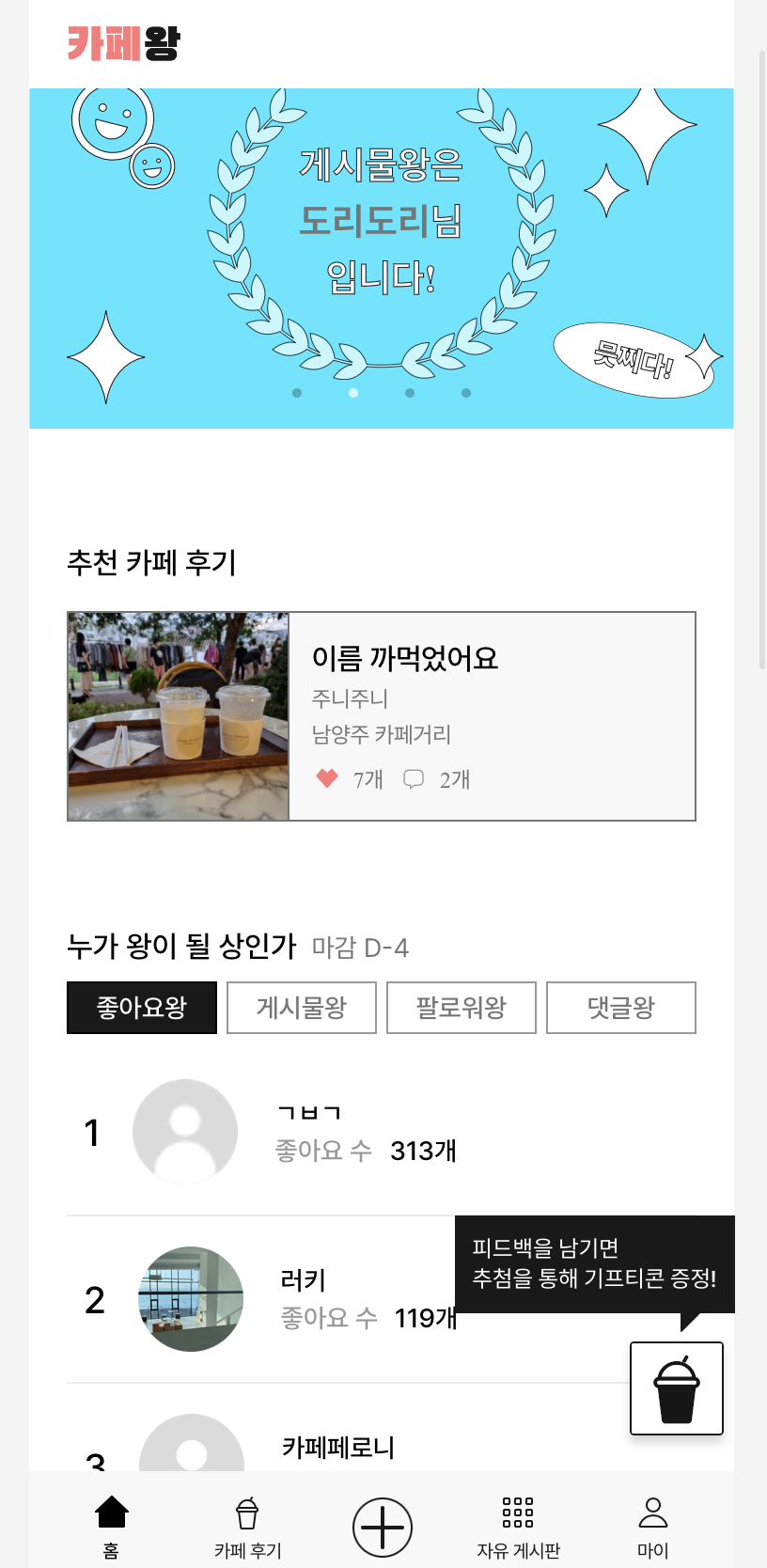
Task: Show the 댓글왕 ranking tab
Action: pos(621,1008)
